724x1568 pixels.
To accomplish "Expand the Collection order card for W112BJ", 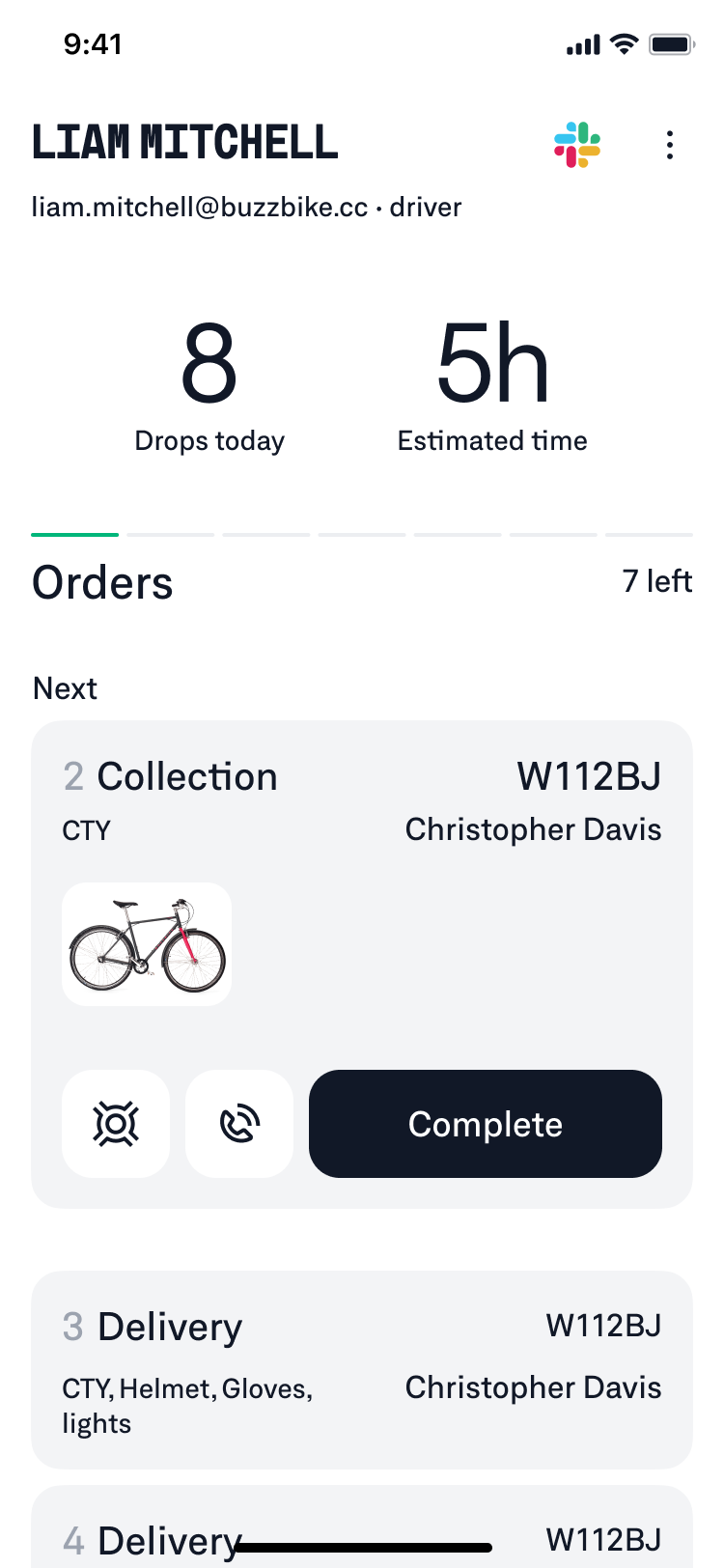I will [x=362, y=775].
